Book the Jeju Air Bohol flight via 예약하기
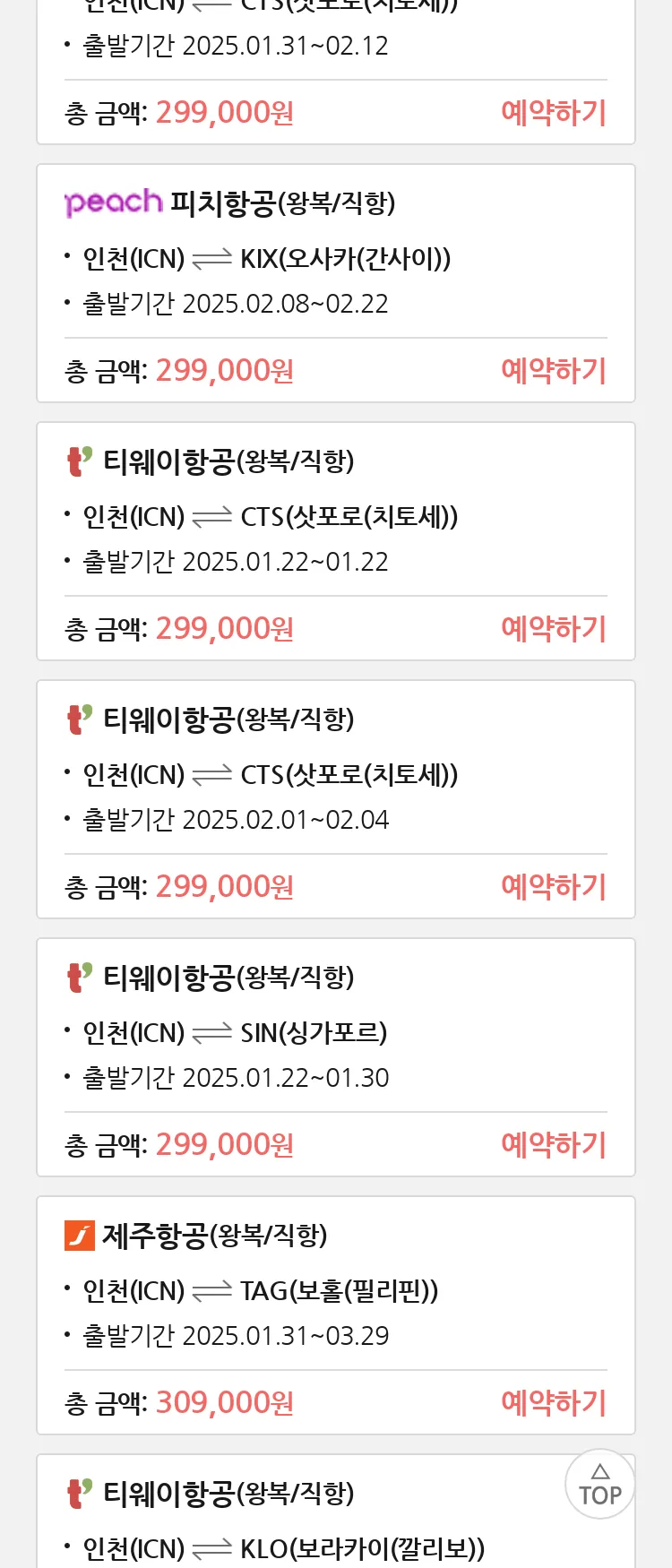672x1568 pixels. (x=553, y=1403)
